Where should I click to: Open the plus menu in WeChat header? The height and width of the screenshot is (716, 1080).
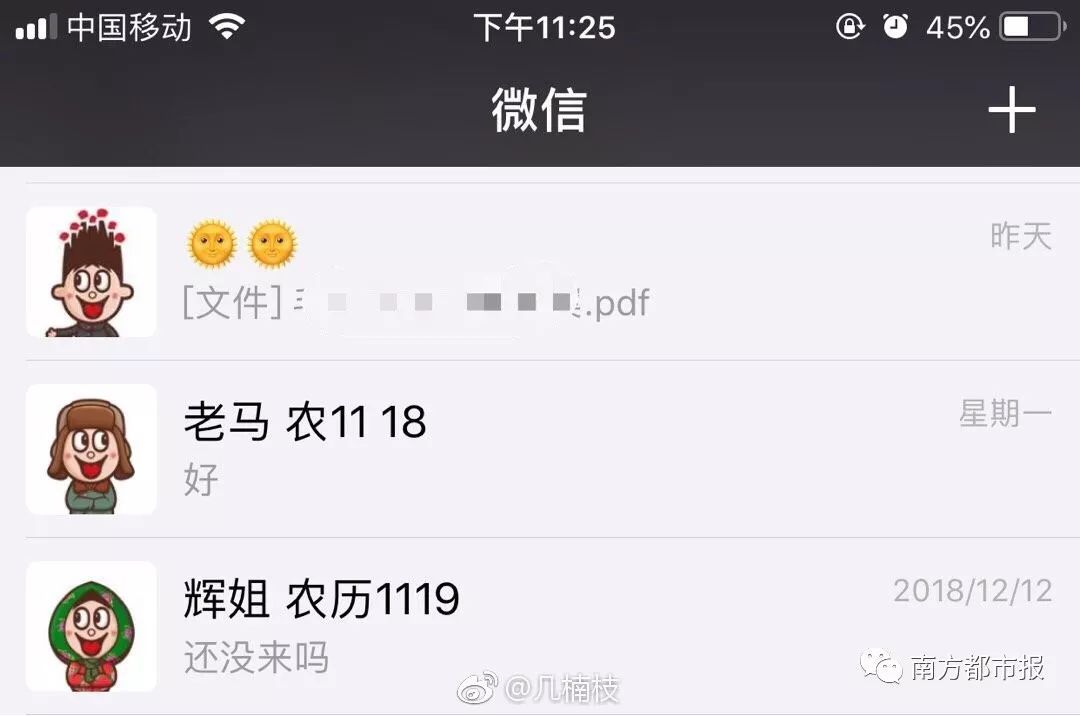[1011, 109]
